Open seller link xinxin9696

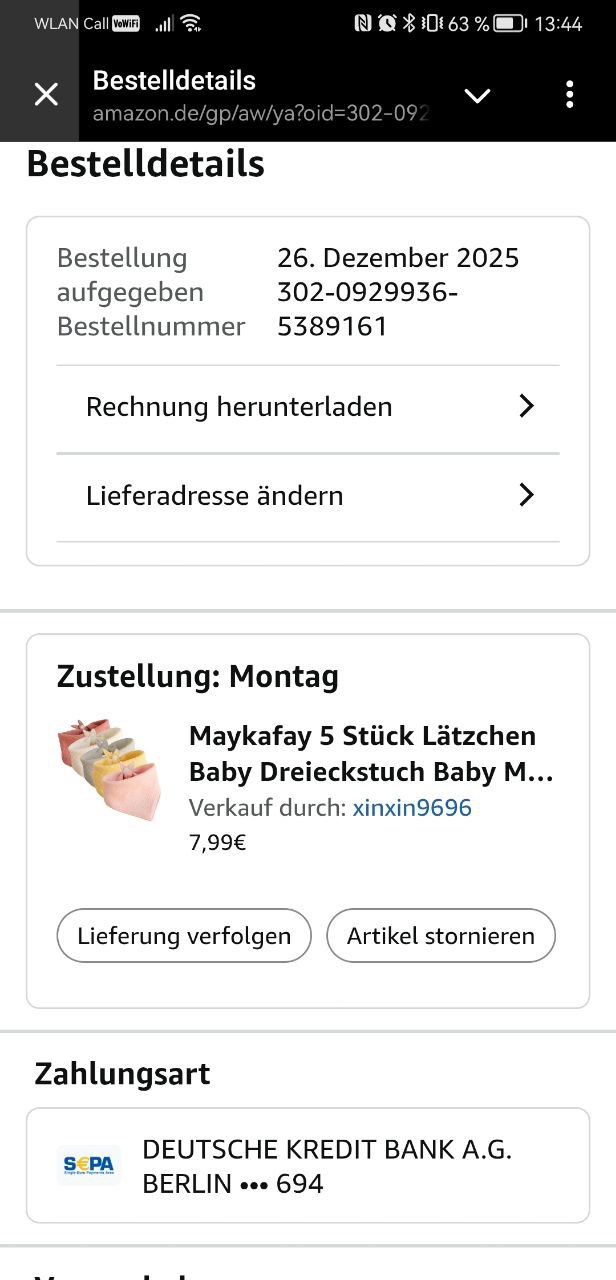(412, 808)
